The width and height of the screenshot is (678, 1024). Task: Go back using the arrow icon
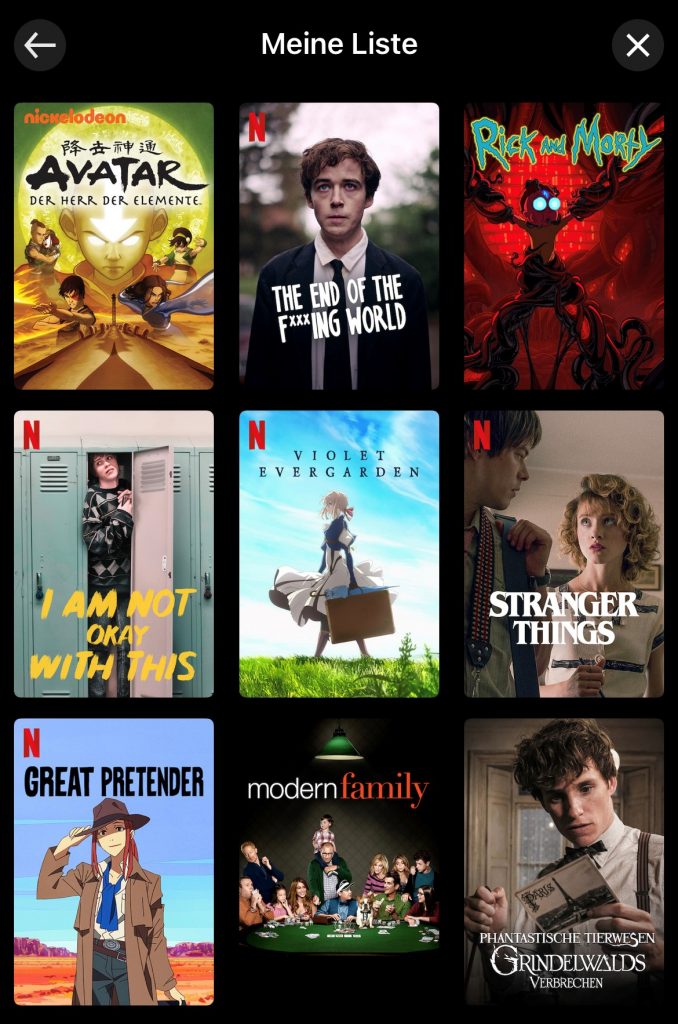coord(40,45)
